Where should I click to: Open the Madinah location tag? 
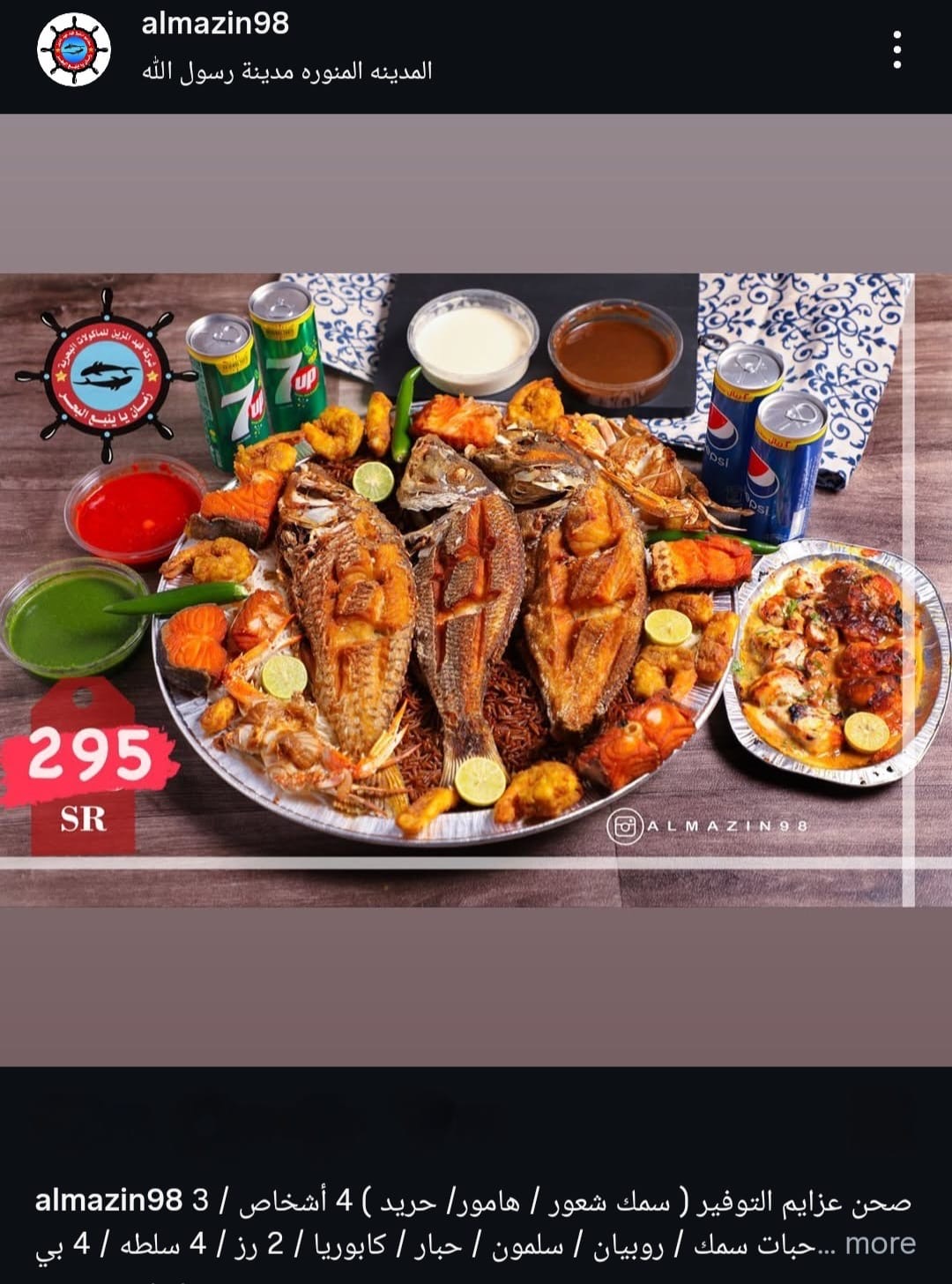pyautogui.click(x=287, y=71)
